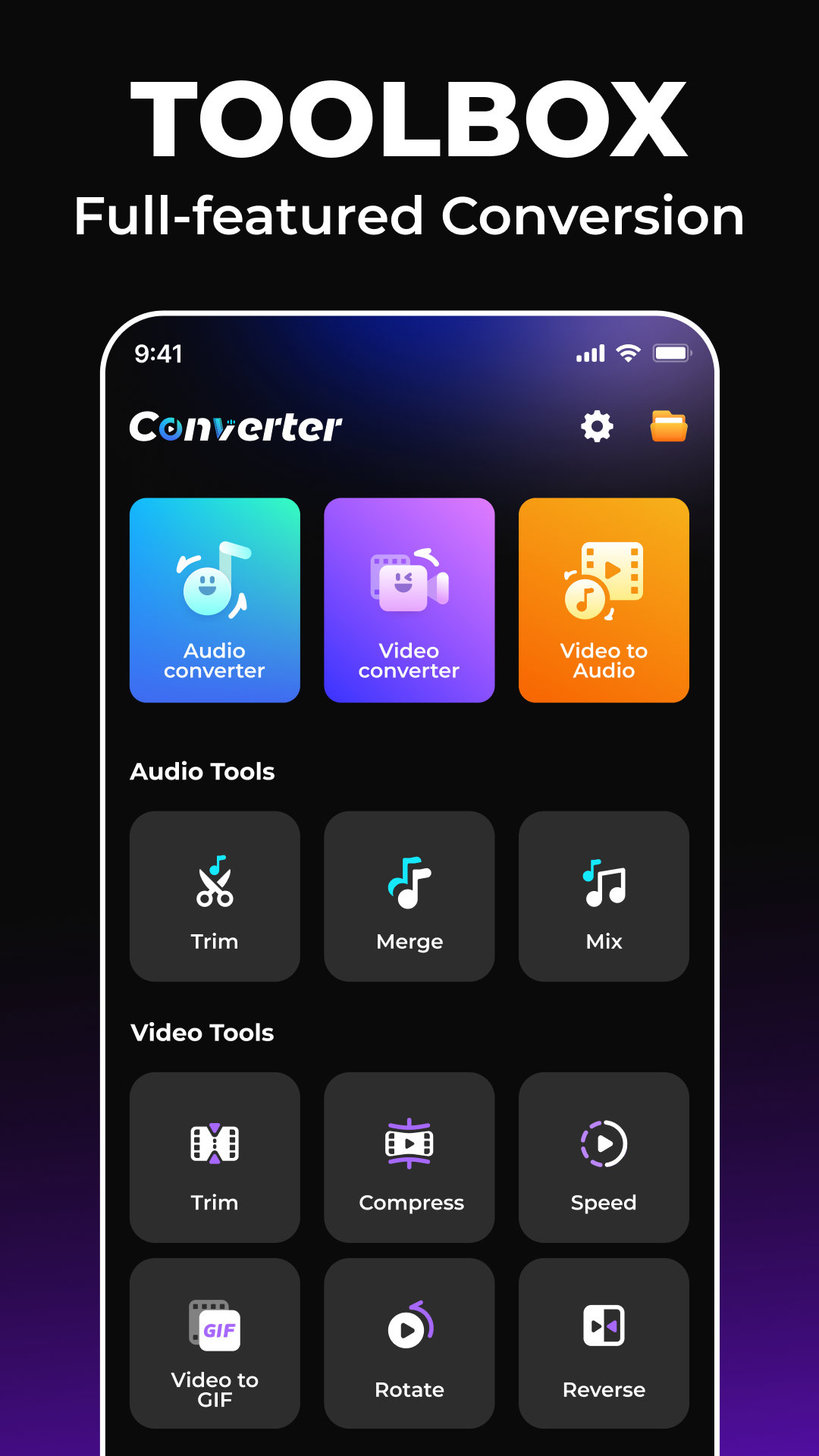Open the Audio converter tool

point(215,601)
